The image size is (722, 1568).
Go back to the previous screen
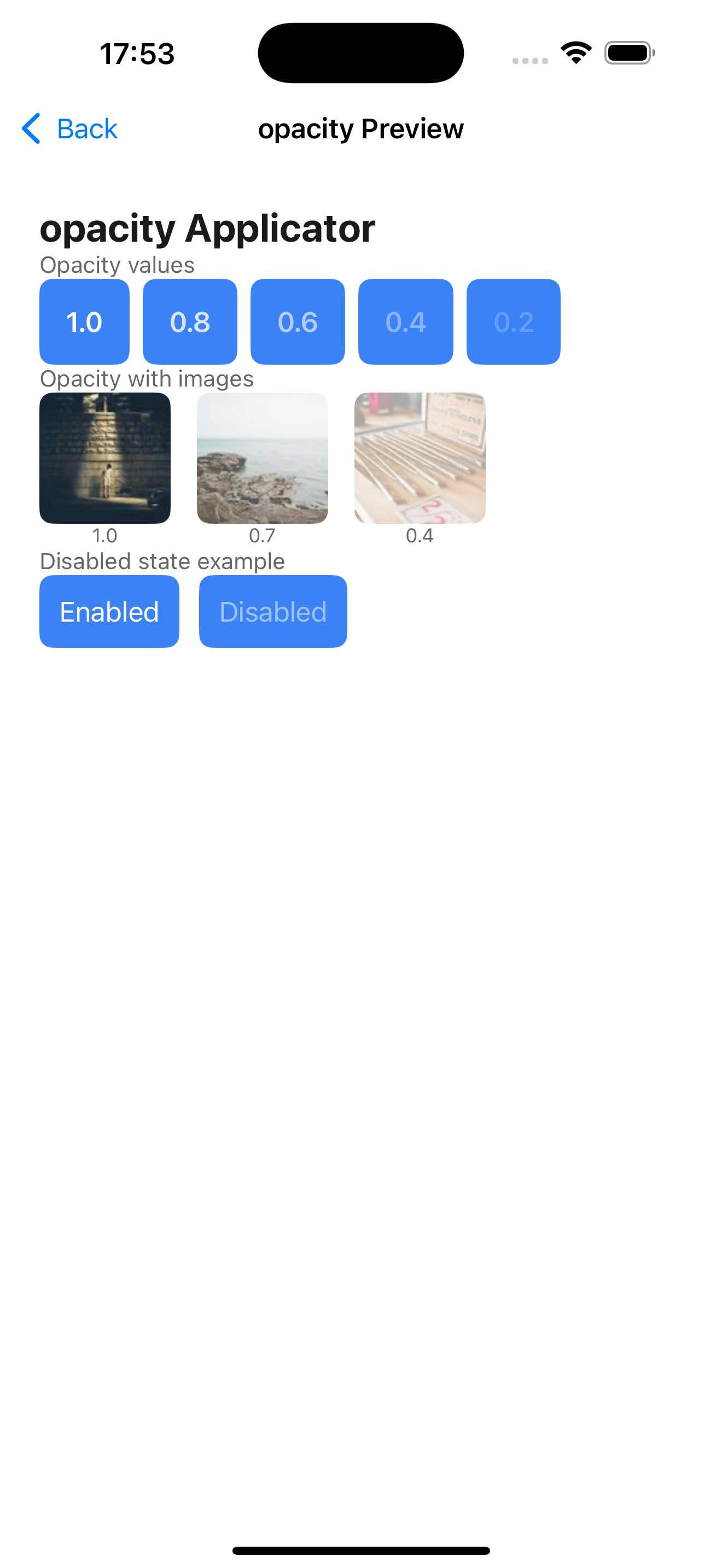[x=69, y=128]
